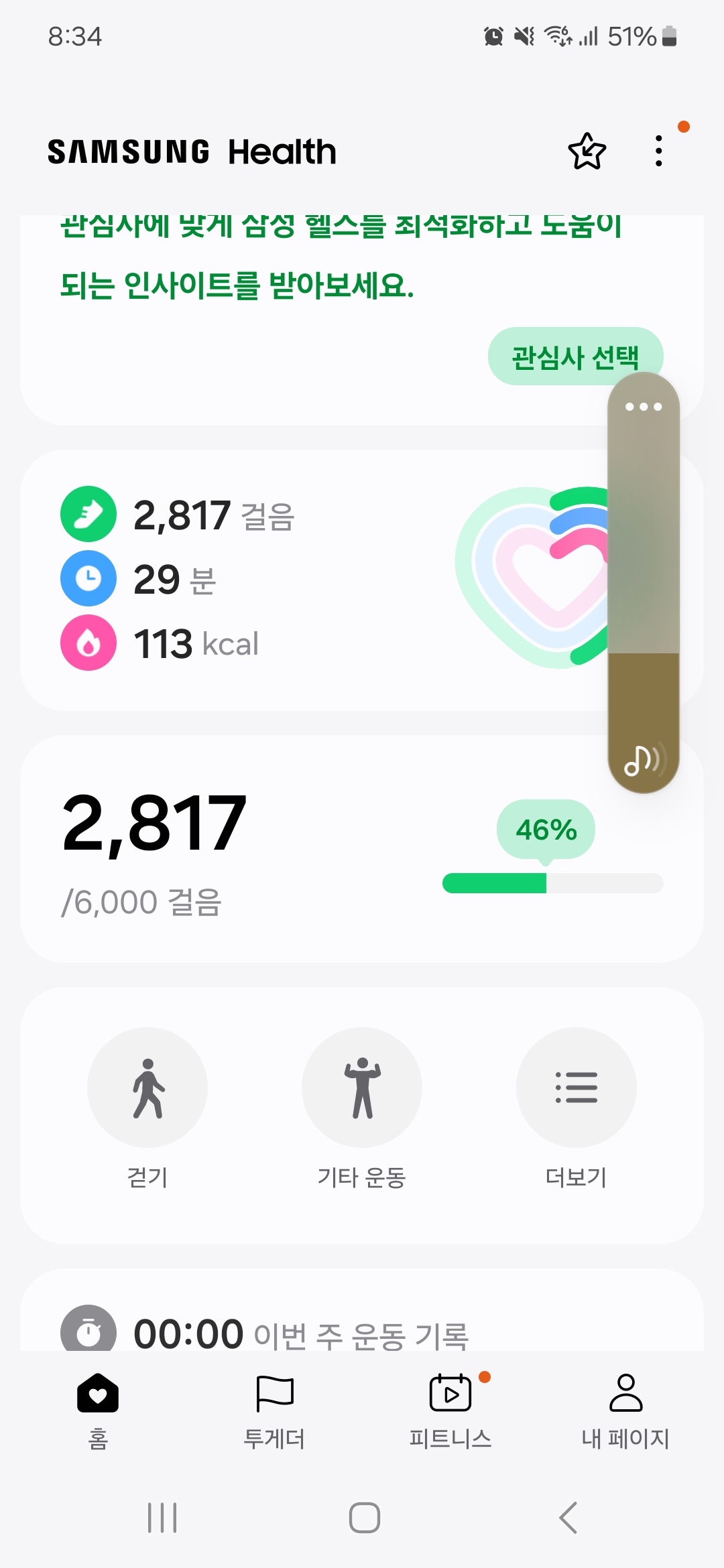
Task: Tap the floating volume panel's three dots
Action: pos(644,407)
